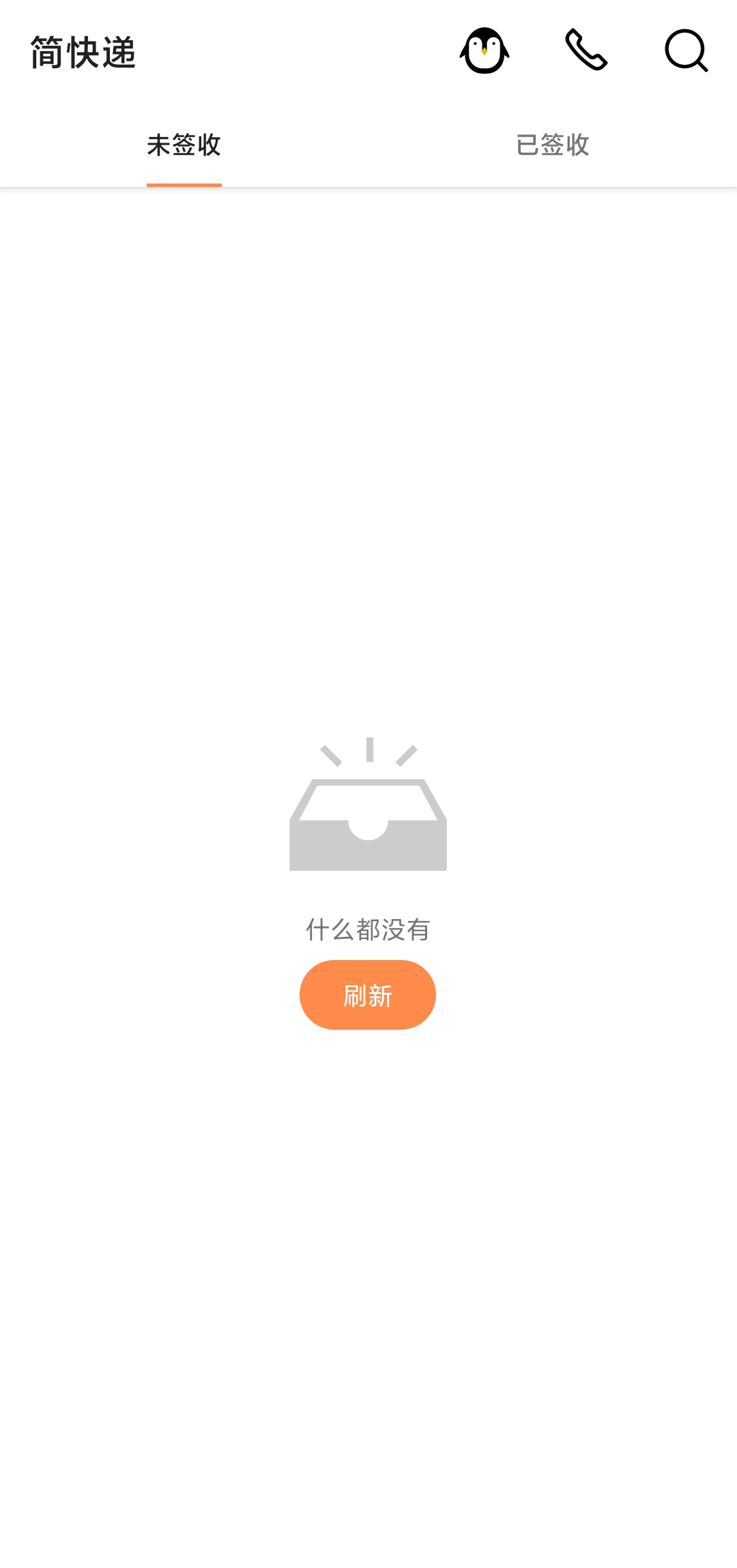Switch to the 已签收 tab

point(553,145)
